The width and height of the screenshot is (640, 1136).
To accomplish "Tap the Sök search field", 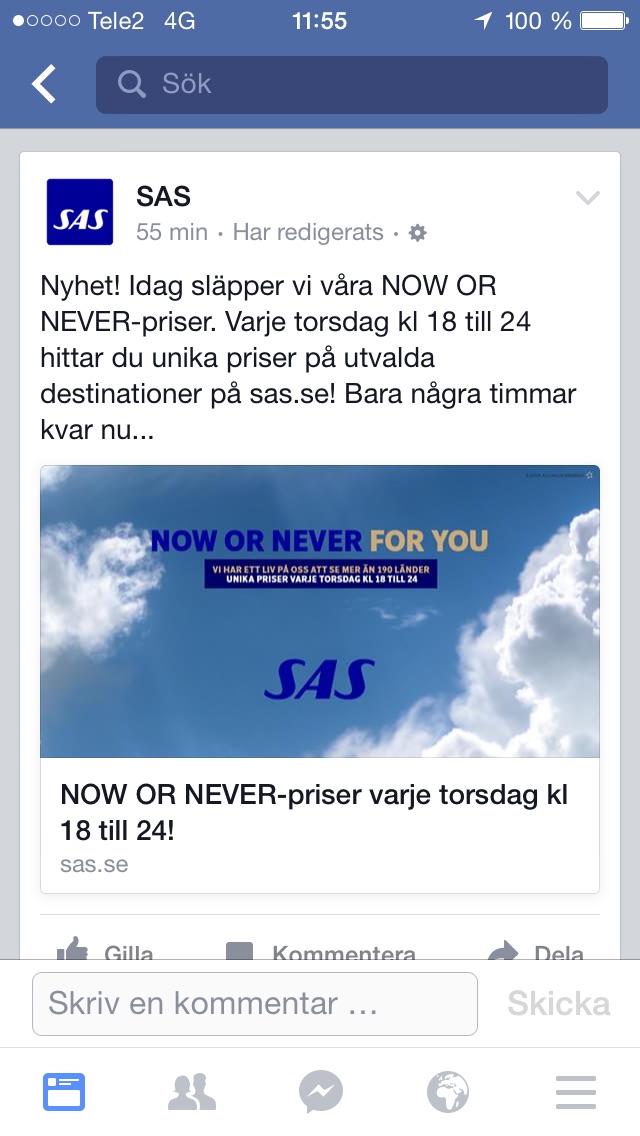I will click(x=351, y=85).
